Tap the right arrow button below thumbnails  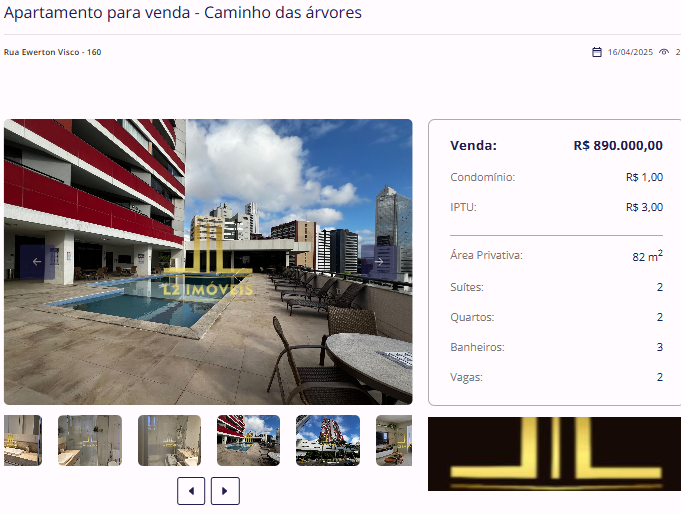tap(225, 491)
